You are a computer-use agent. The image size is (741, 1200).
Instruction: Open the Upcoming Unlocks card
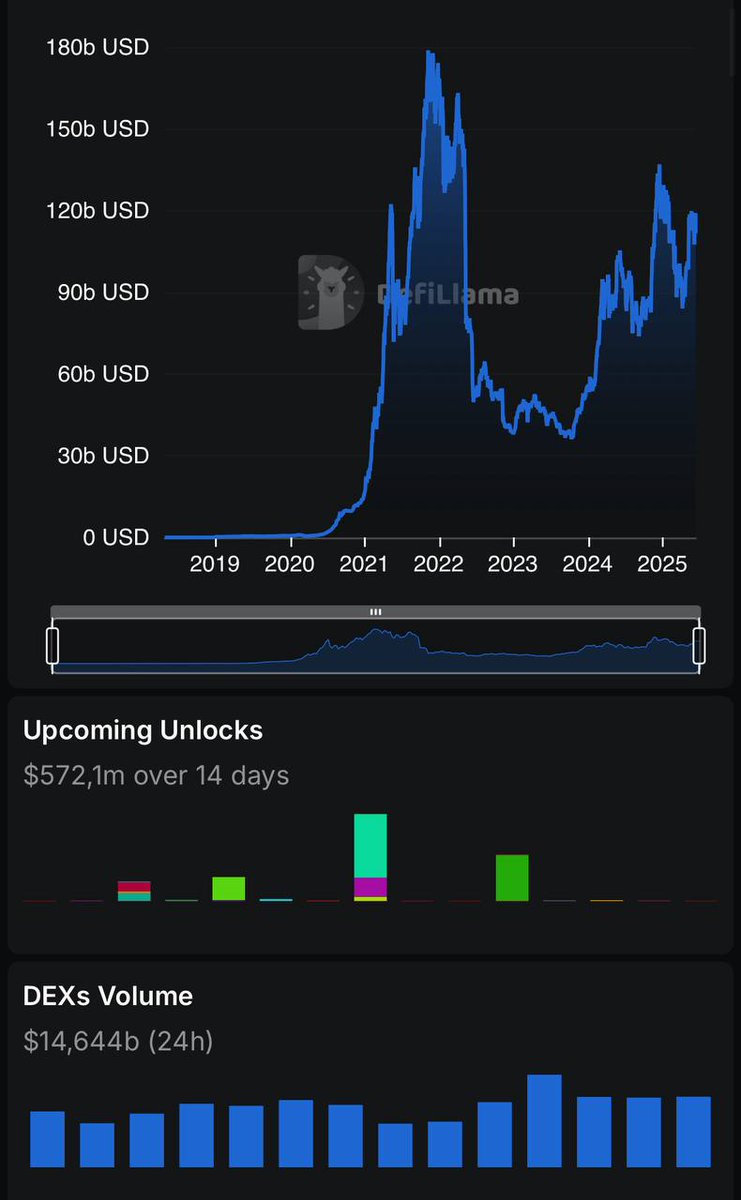point(370,823)
